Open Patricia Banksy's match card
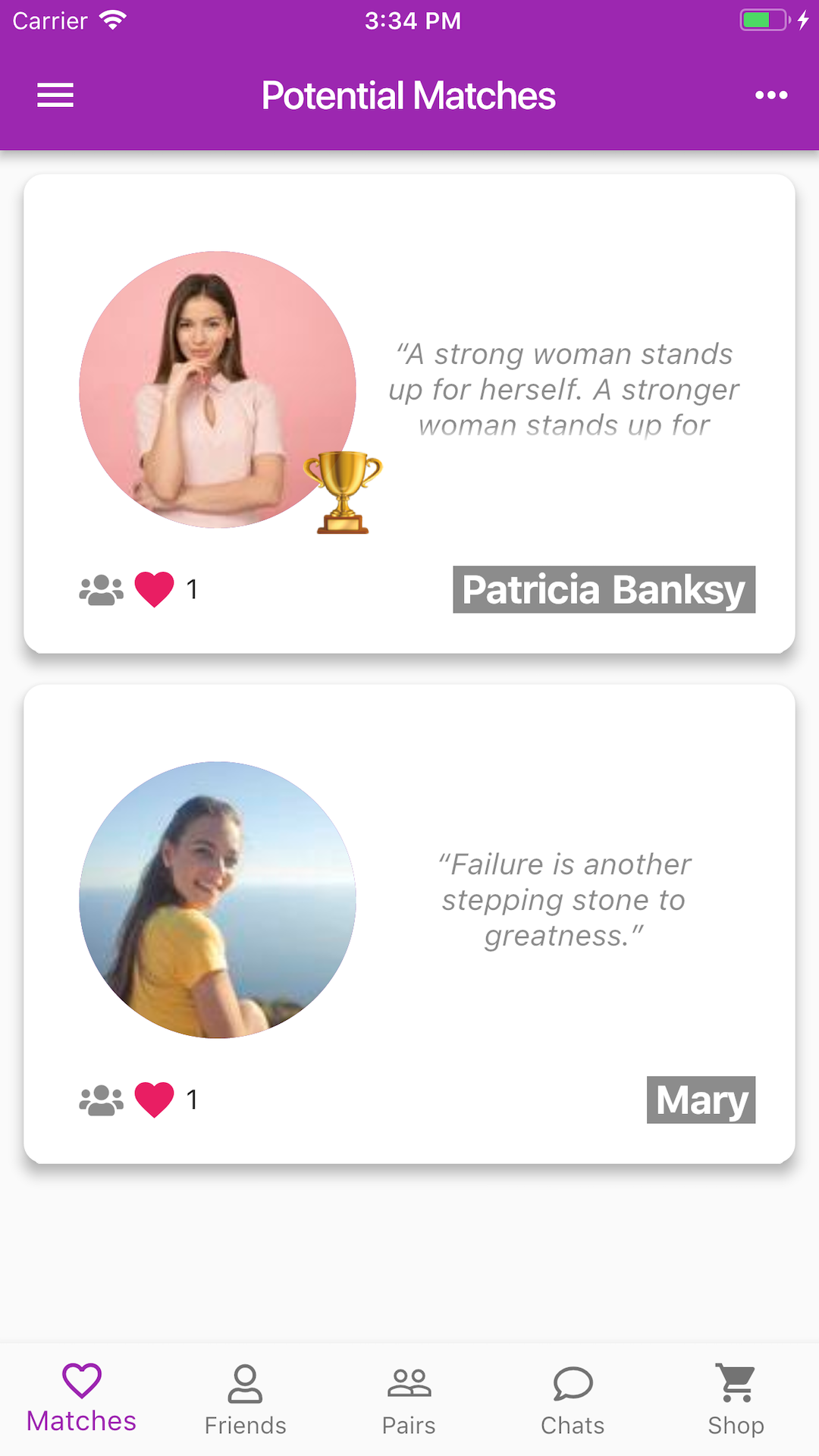This screenshot has width=819, height=1456. point(409,414)
